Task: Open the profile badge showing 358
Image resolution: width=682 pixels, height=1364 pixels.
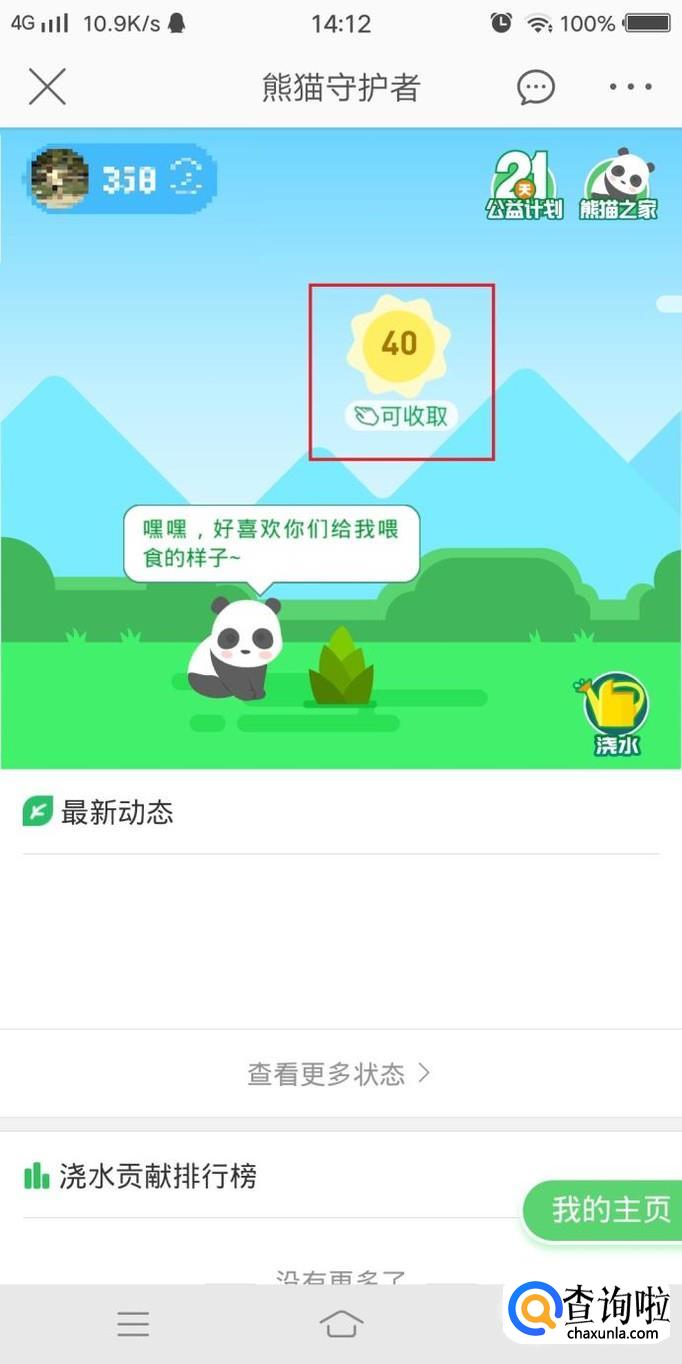Action: [120, 179]
